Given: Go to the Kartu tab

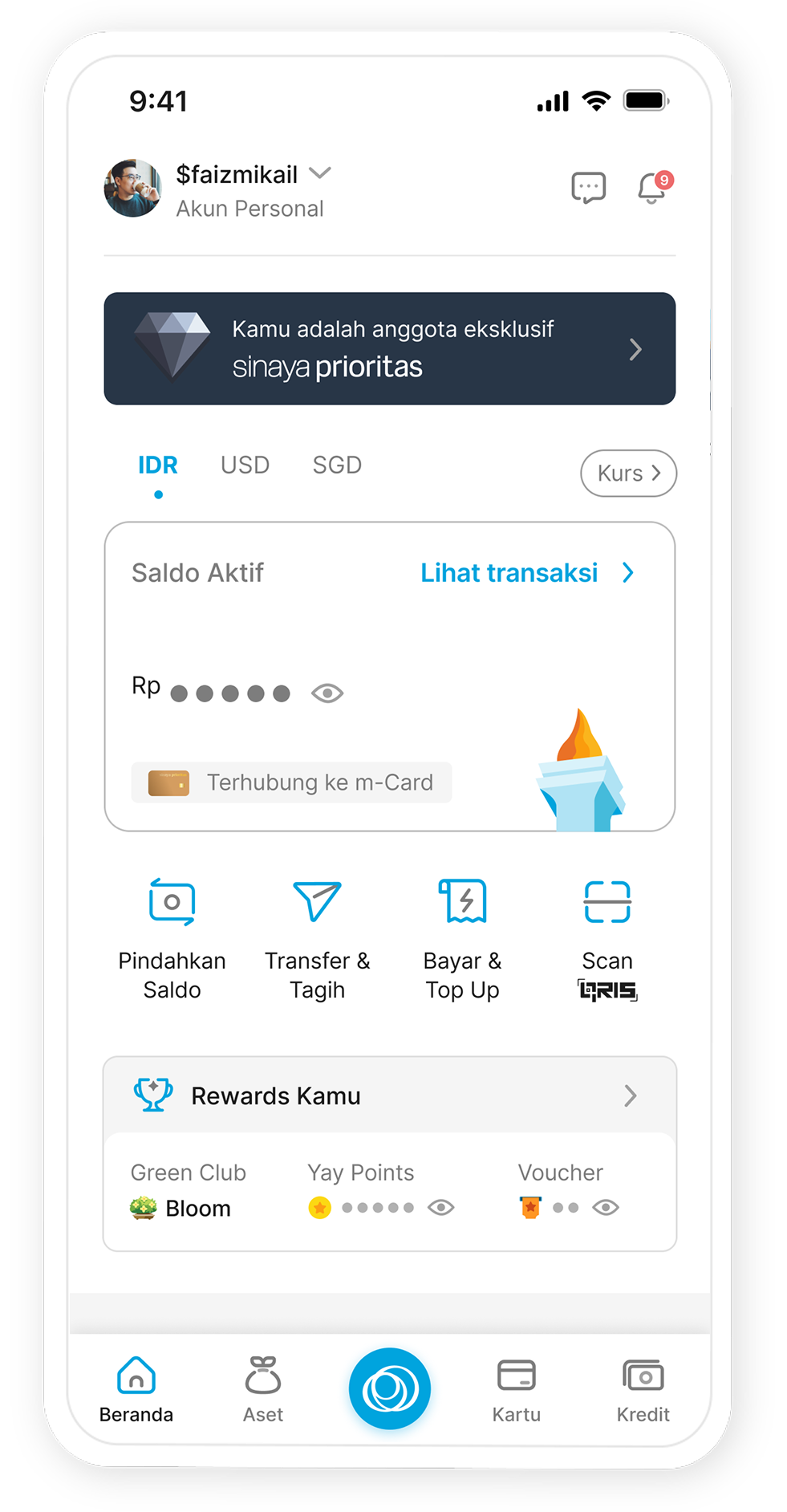Looking at the screenshot, I should pyautogui.click(x=516, y=1388).
